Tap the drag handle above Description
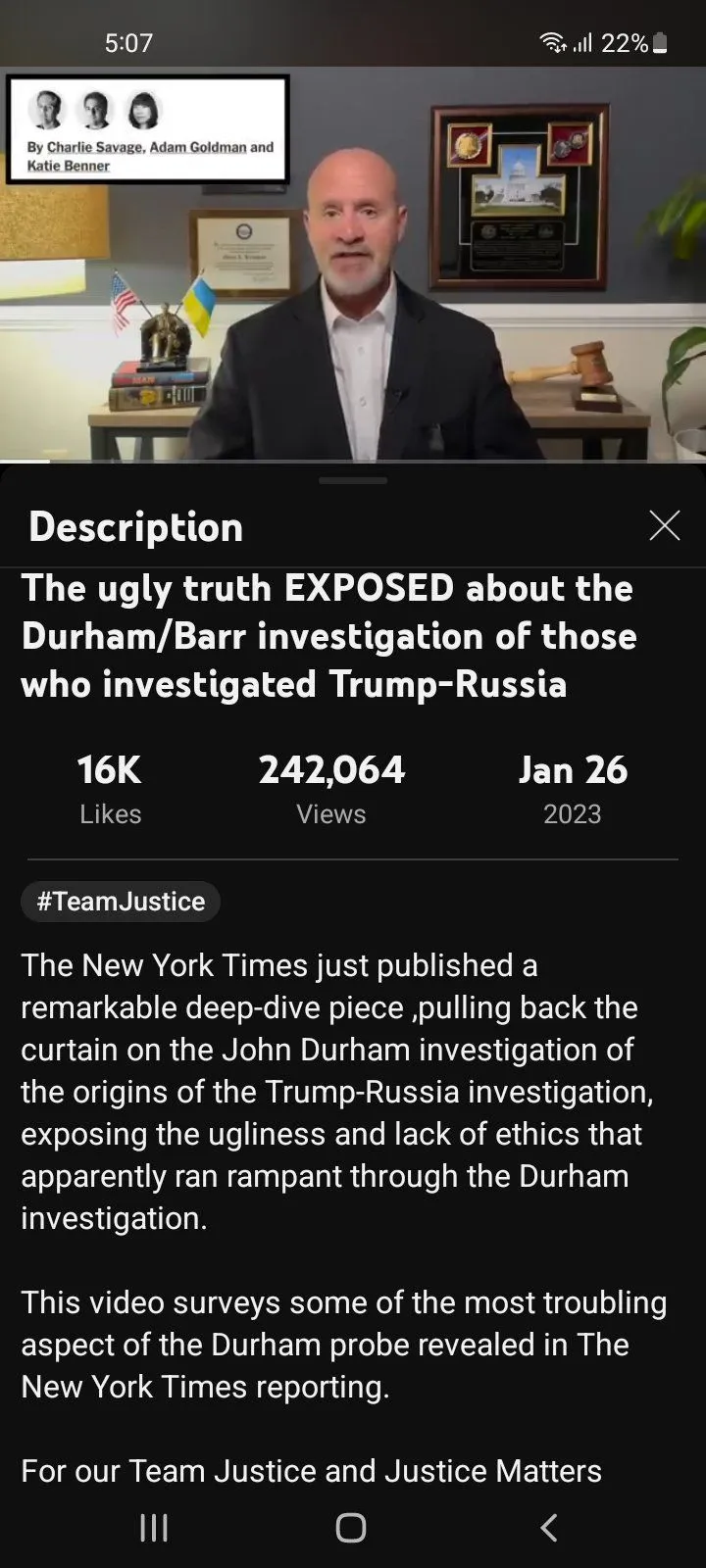Screen dimensions: 706x1568 tap(353, 481)
